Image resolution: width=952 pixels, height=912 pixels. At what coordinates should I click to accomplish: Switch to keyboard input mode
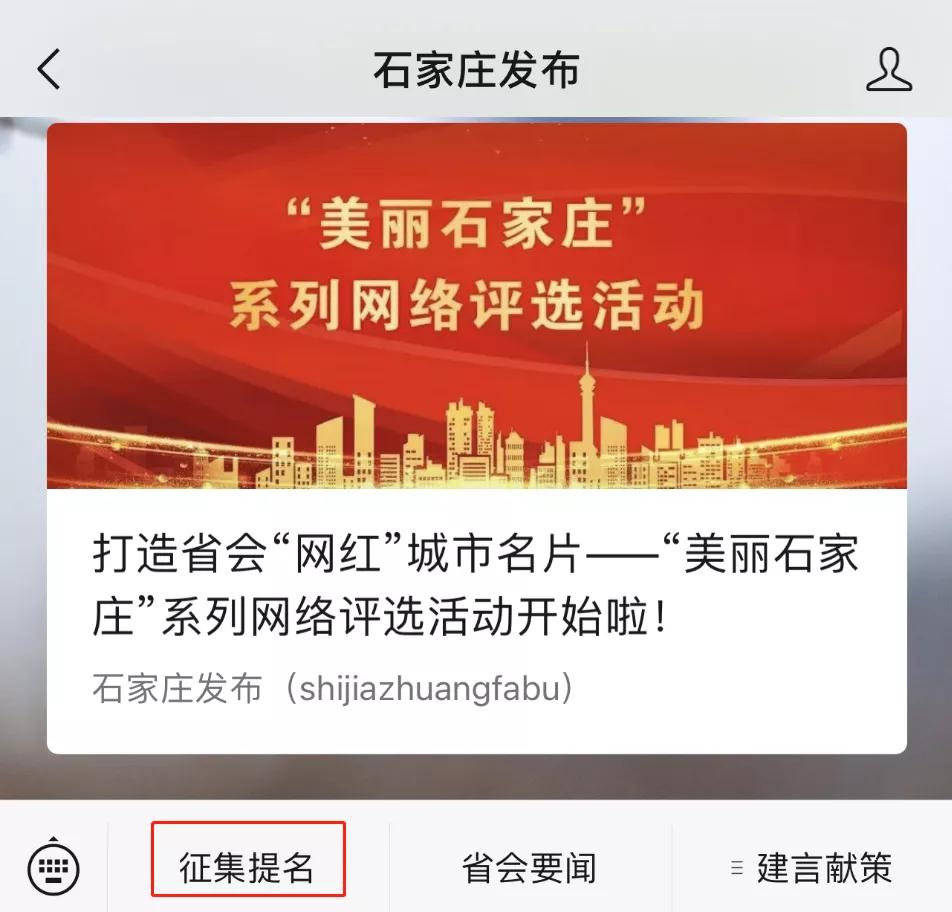click(53, 866)
